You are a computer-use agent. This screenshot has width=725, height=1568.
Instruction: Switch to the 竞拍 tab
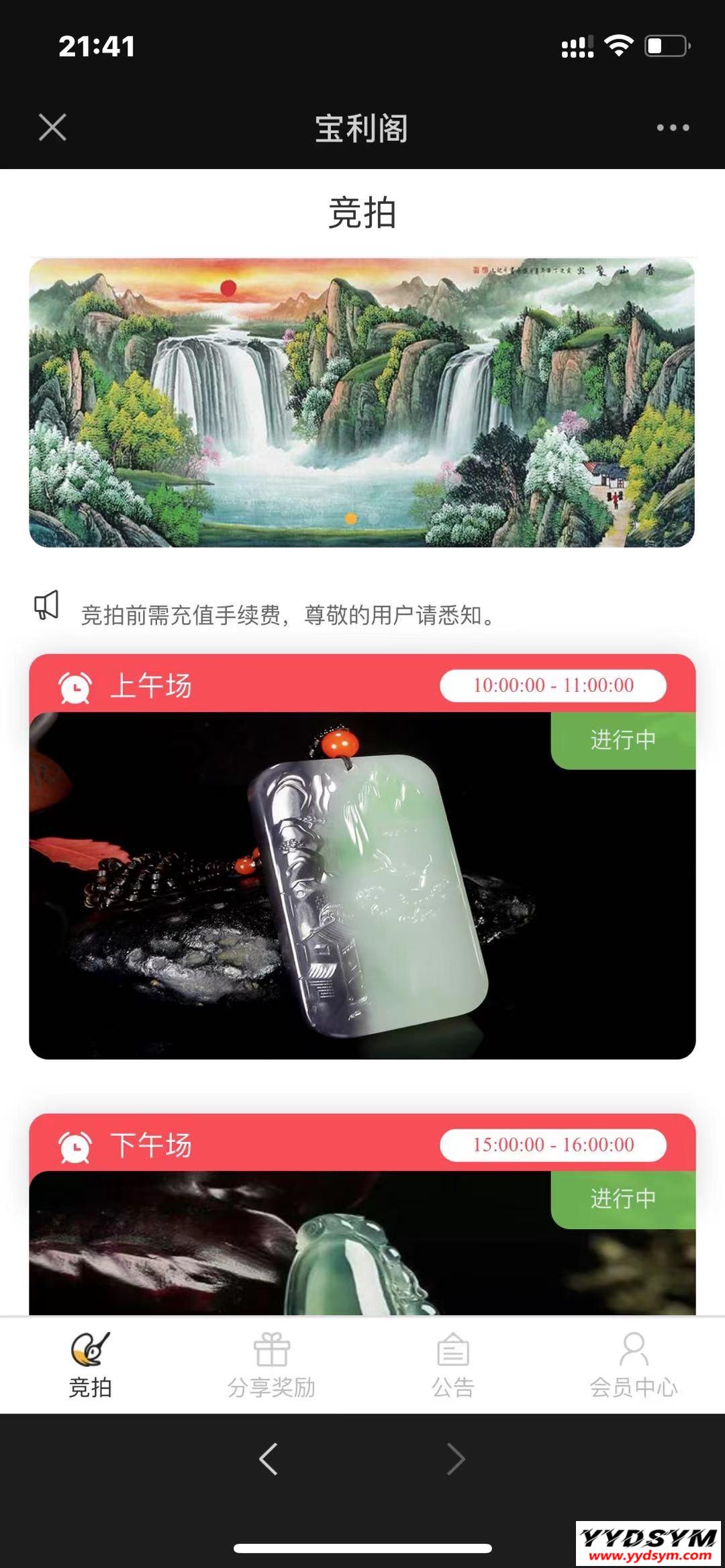point(91,1365)
